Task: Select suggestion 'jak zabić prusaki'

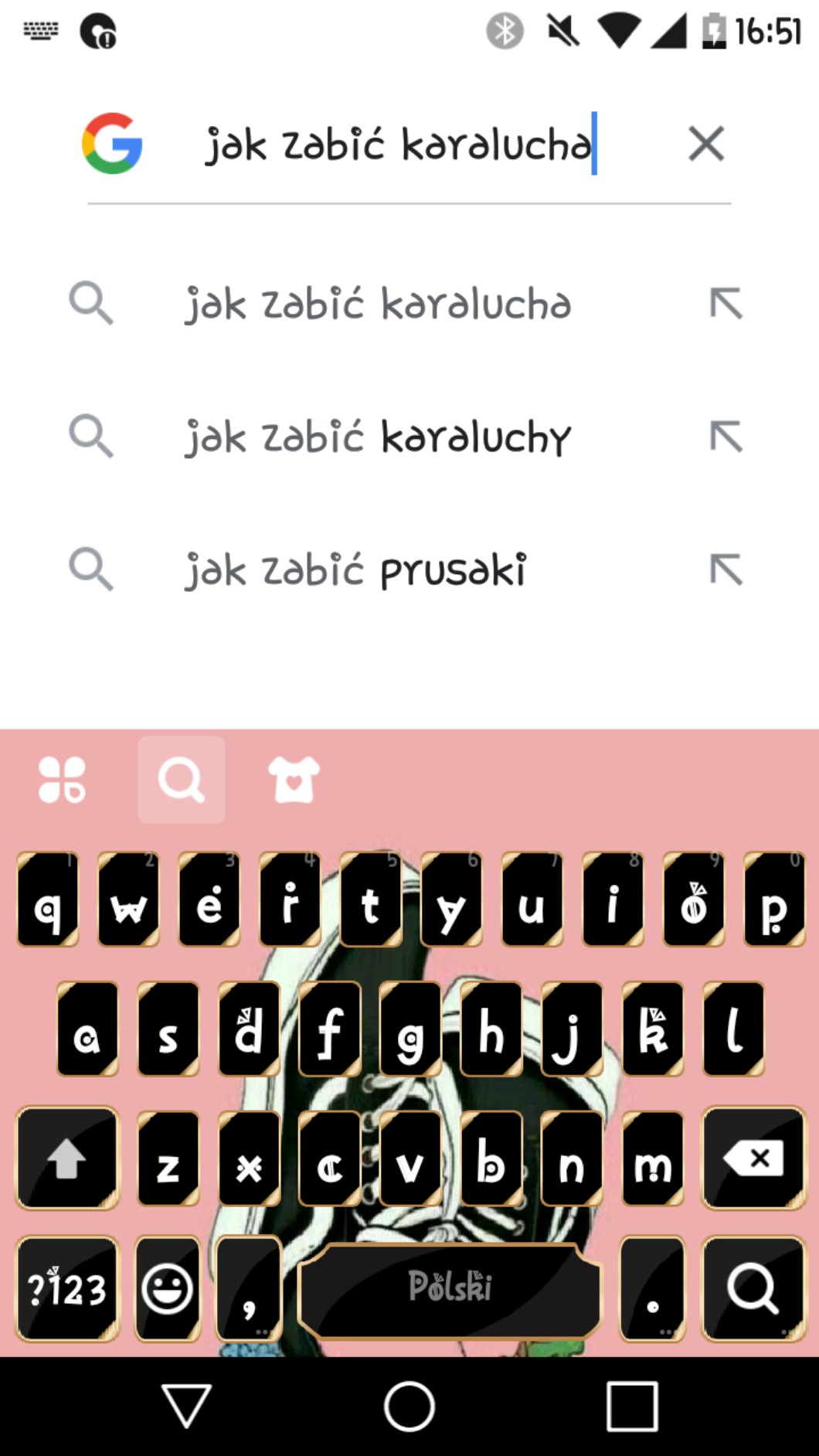Action: [x=355, y=571]
